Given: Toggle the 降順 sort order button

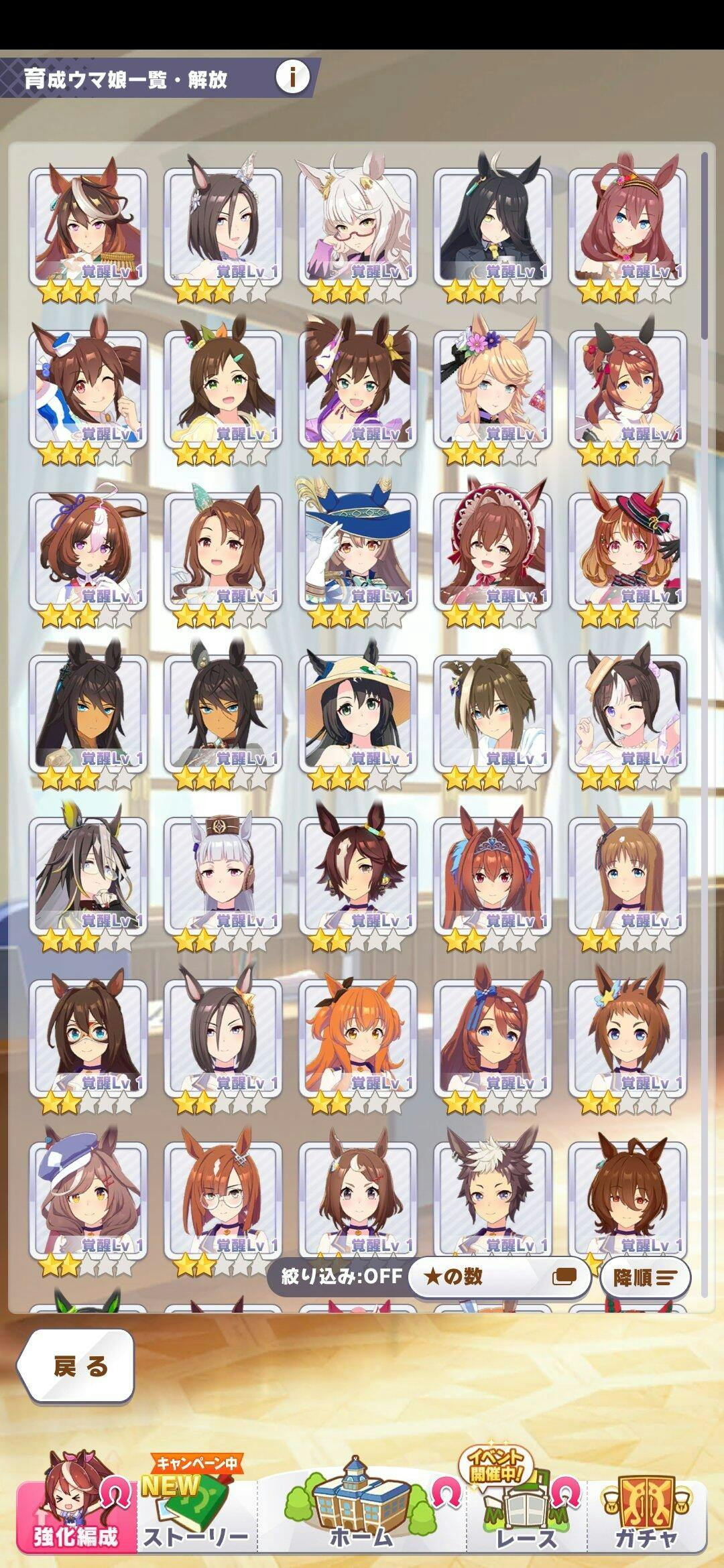Looking at the screenshot, I should point(645,1277).
